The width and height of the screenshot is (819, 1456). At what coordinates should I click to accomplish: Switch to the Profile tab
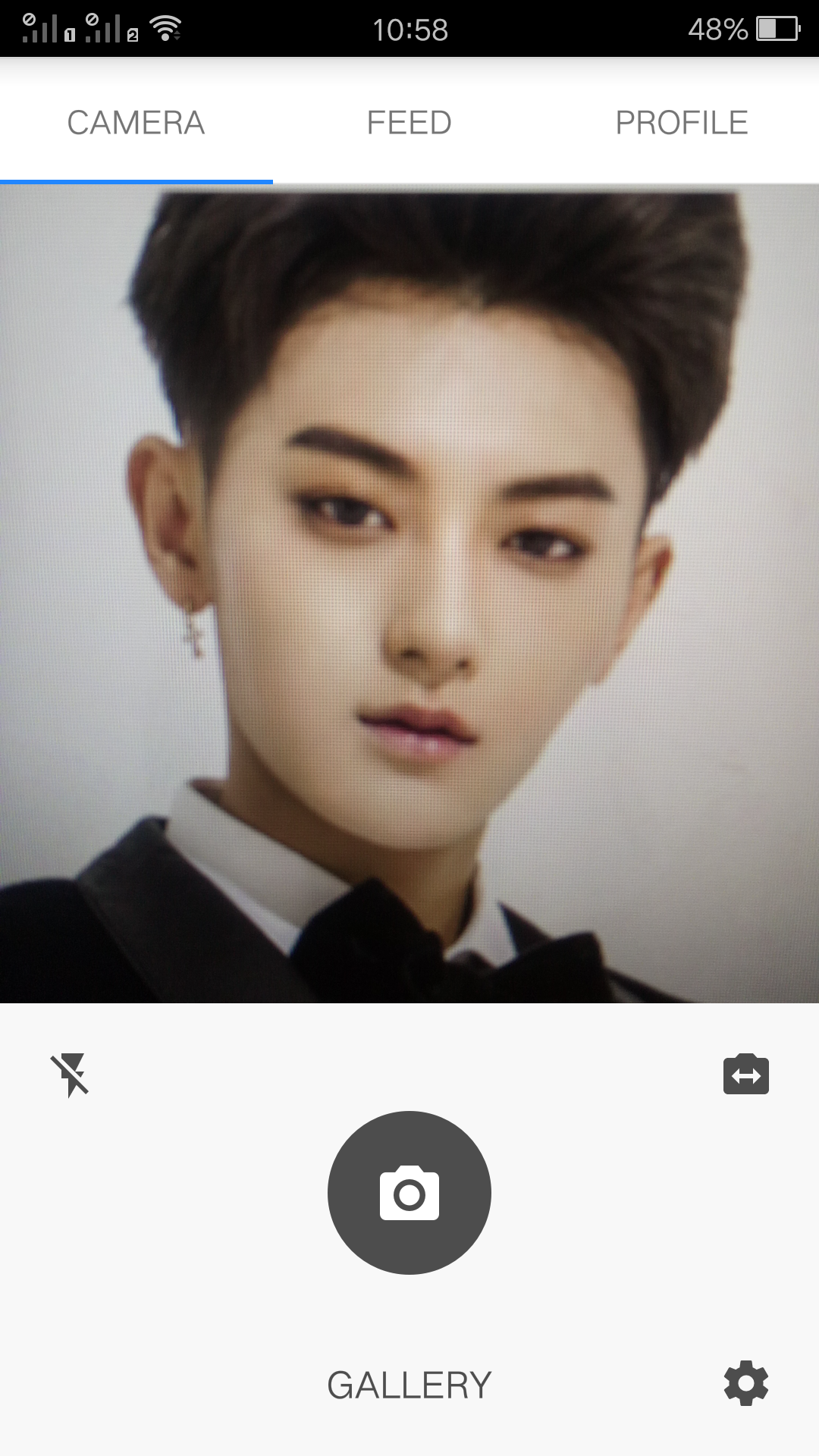coord(682,123)
